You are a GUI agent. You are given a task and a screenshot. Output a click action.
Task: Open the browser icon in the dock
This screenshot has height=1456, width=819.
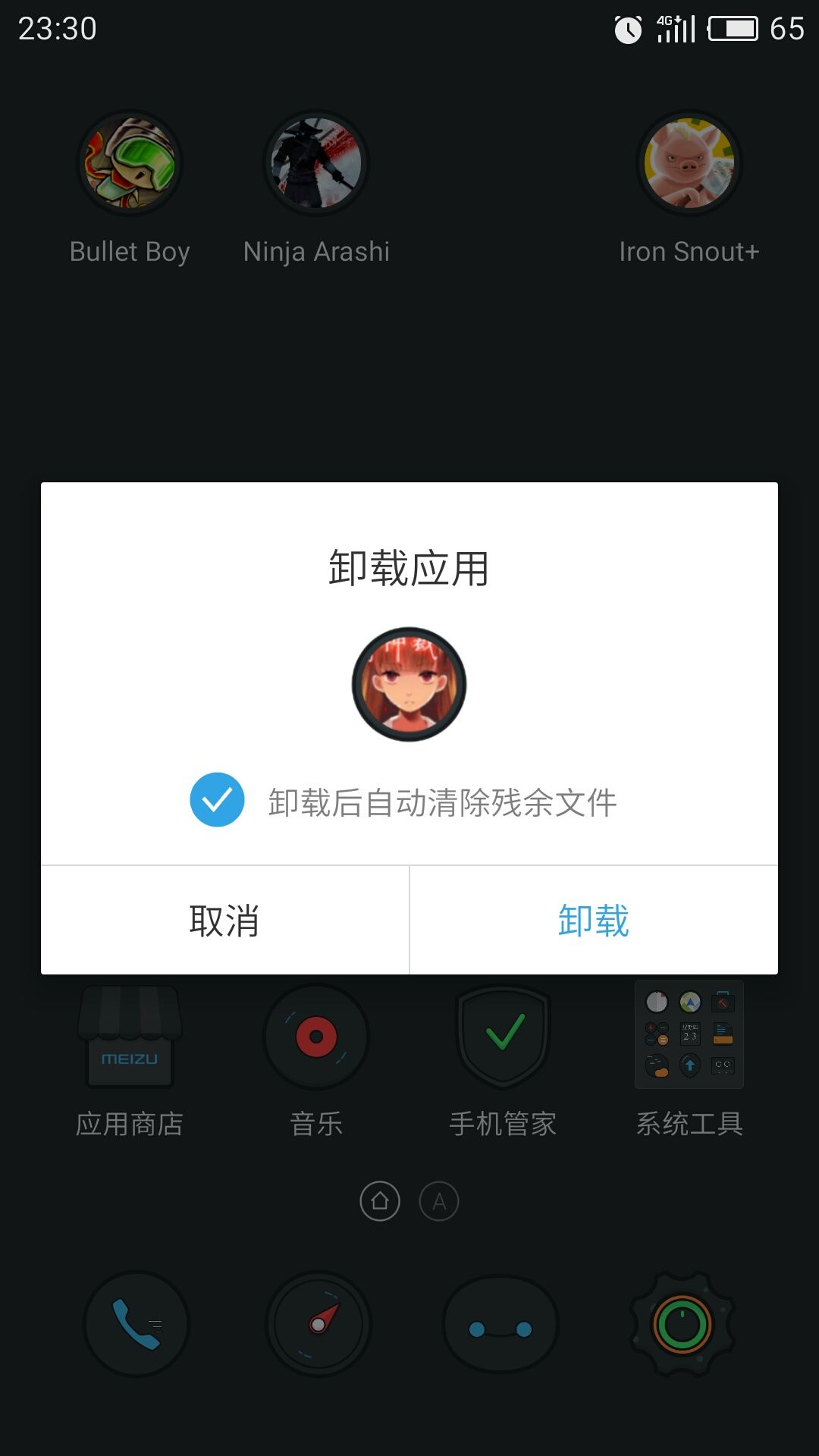coord(318,1323)
